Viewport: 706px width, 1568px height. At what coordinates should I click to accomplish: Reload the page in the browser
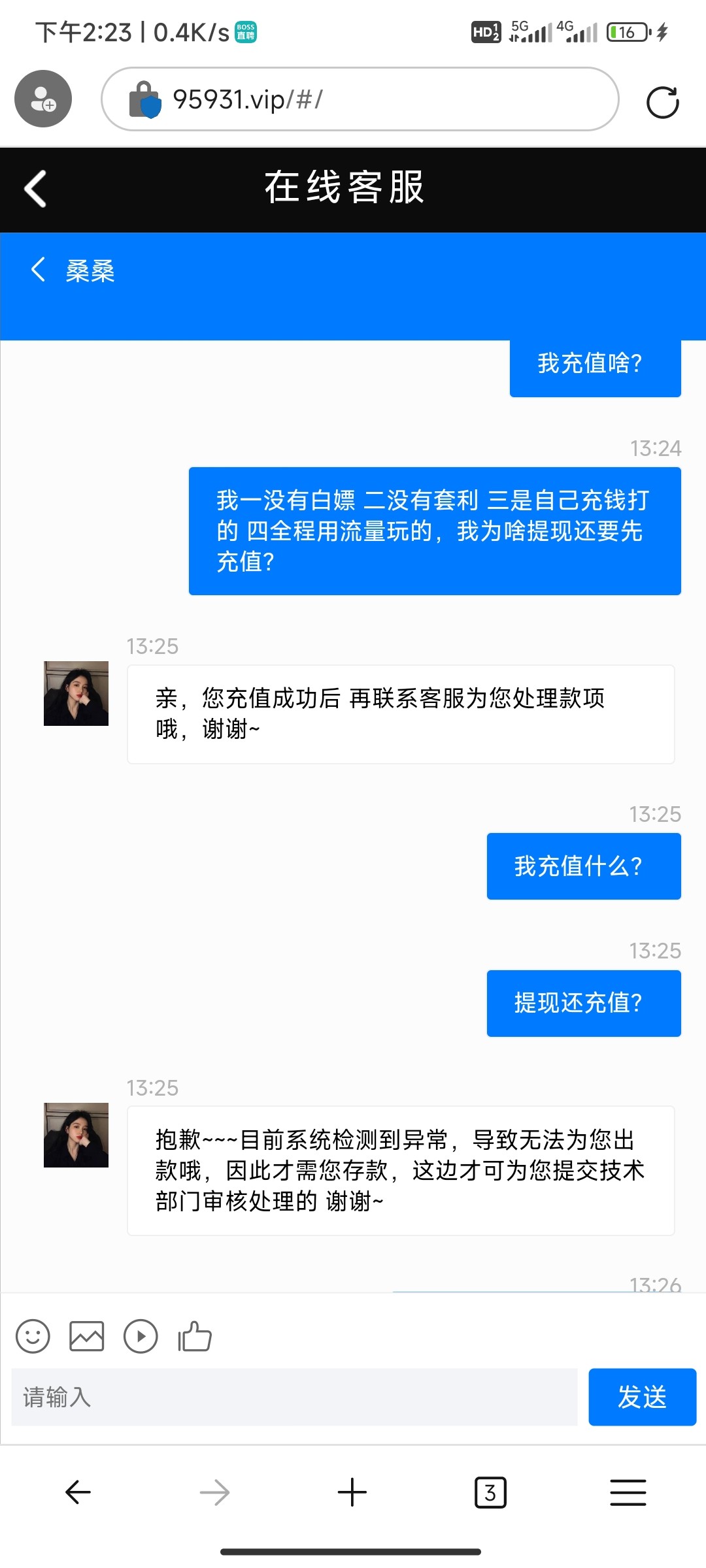point(662,102)
